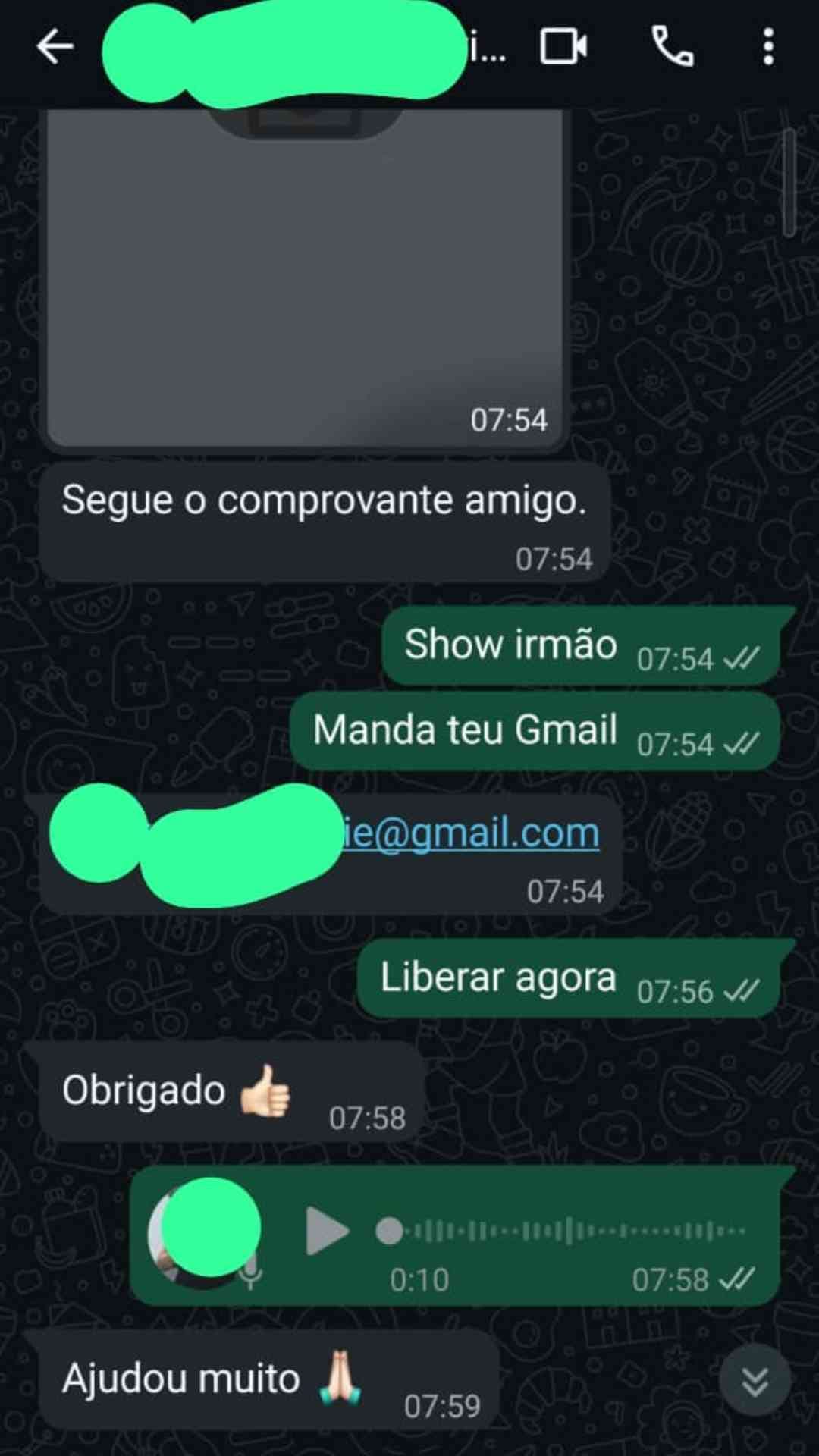Seek within the voice message waveform

(560, 1232)
